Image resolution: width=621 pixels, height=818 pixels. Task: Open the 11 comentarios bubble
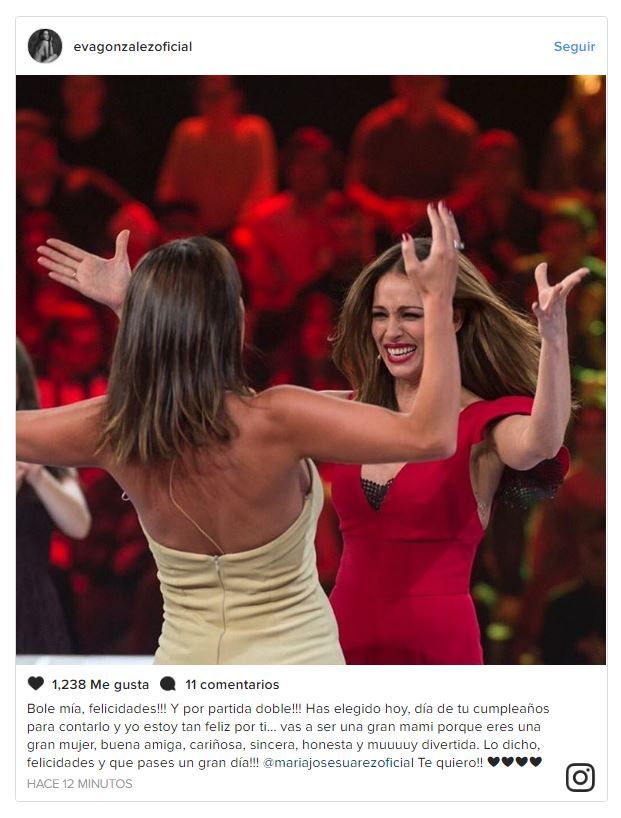pos(168,684)
